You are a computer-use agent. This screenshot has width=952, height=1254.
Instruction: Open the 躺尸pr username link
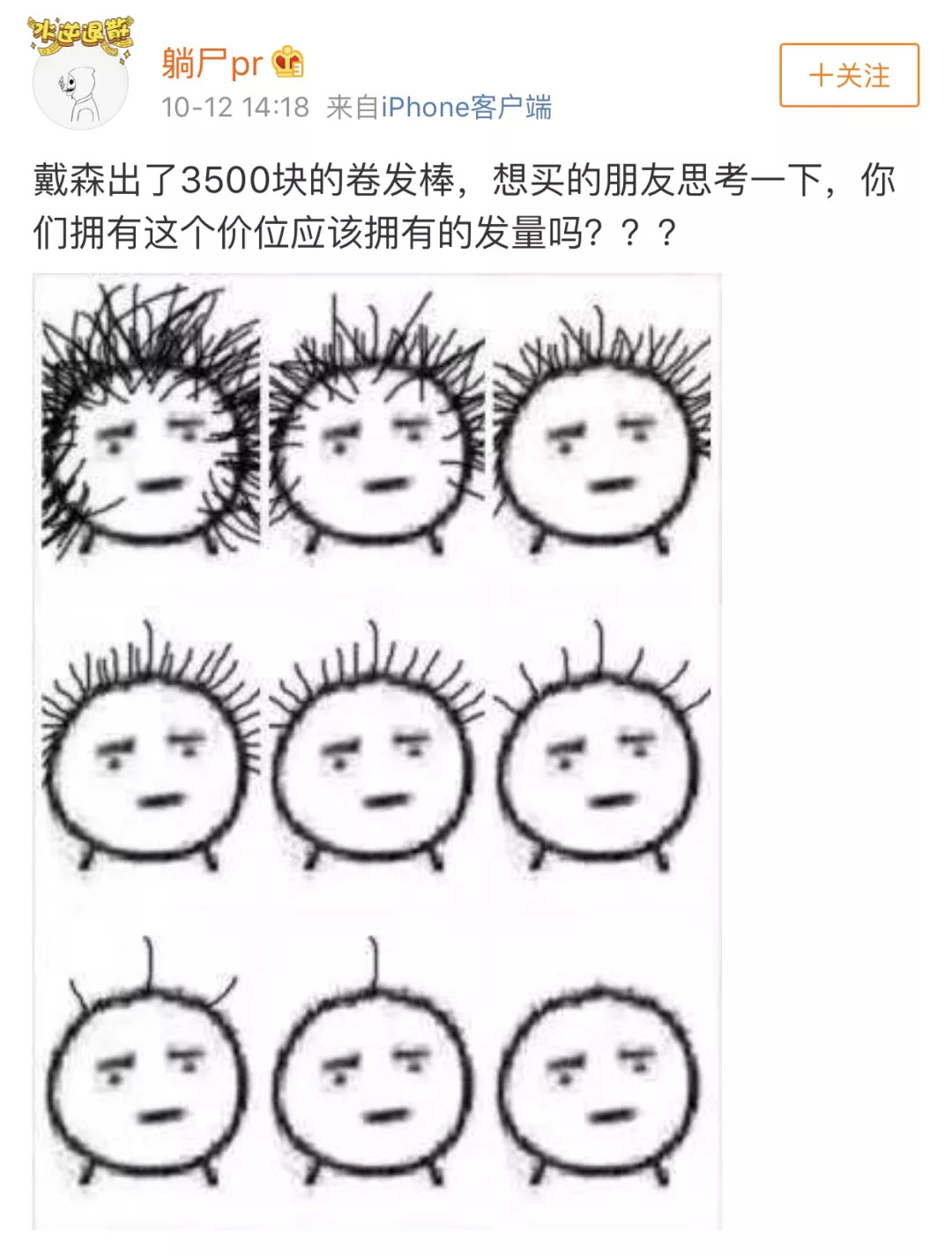click(212, 63)
